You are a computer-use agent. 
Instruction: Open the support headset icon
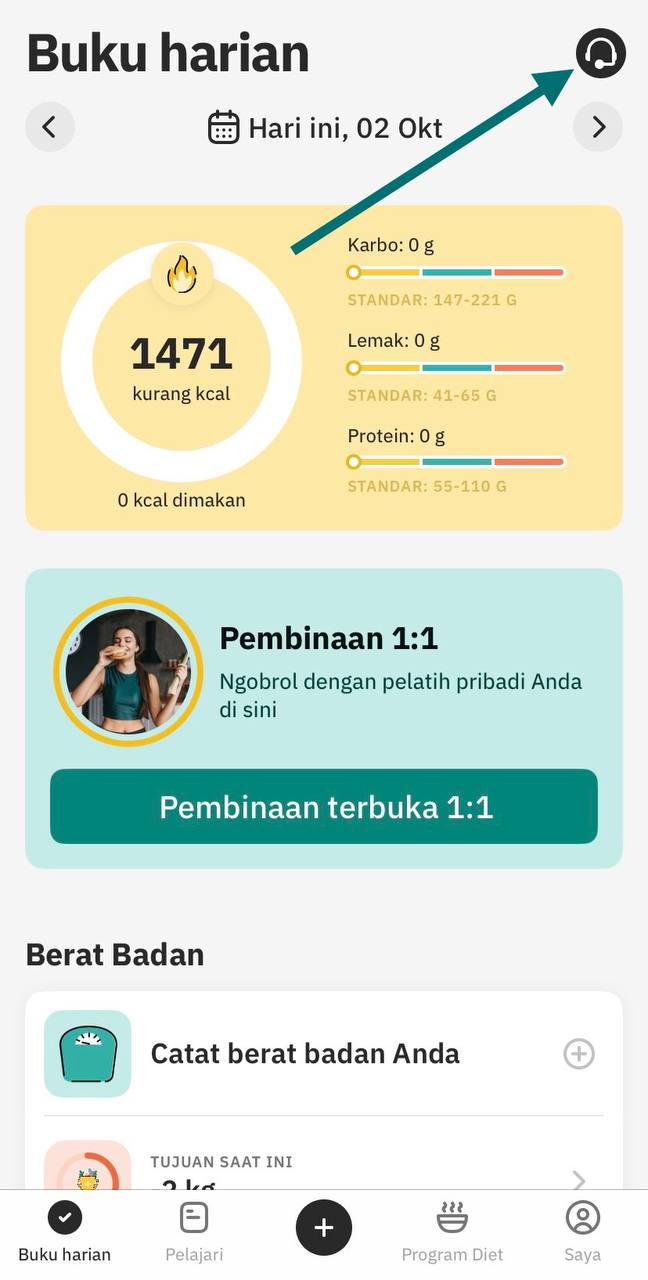point(600,53)
